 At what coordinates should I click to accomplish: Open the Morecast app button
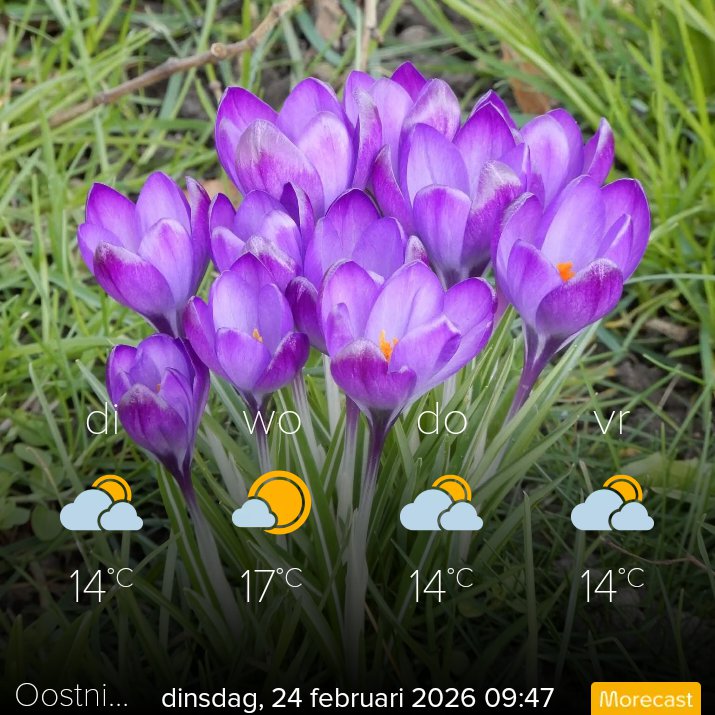[645, 698]
